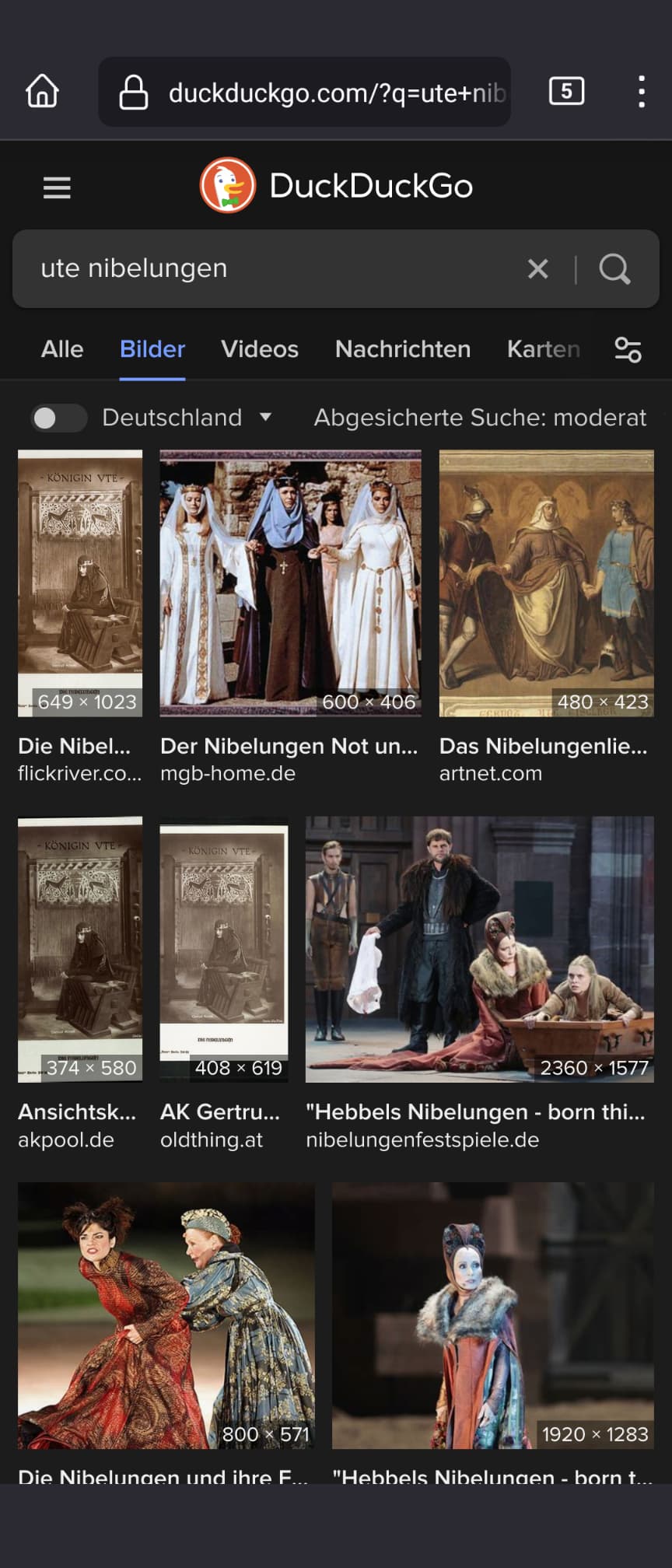Tap the URL address bar
672x1568 pixels.
(311, 93)
